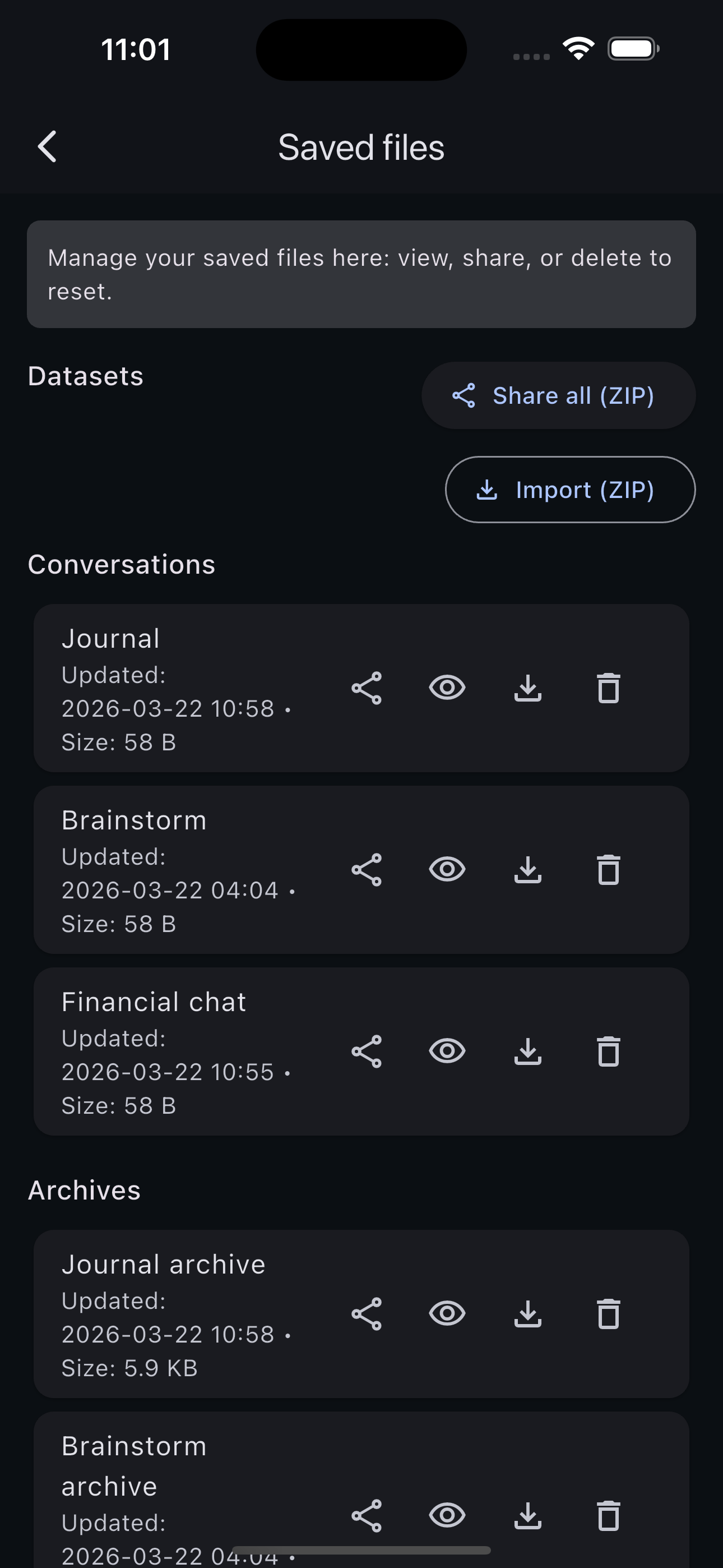View the Financial chat file
This screenshot has width=723, height=1568.
(x=447, y=1051)
